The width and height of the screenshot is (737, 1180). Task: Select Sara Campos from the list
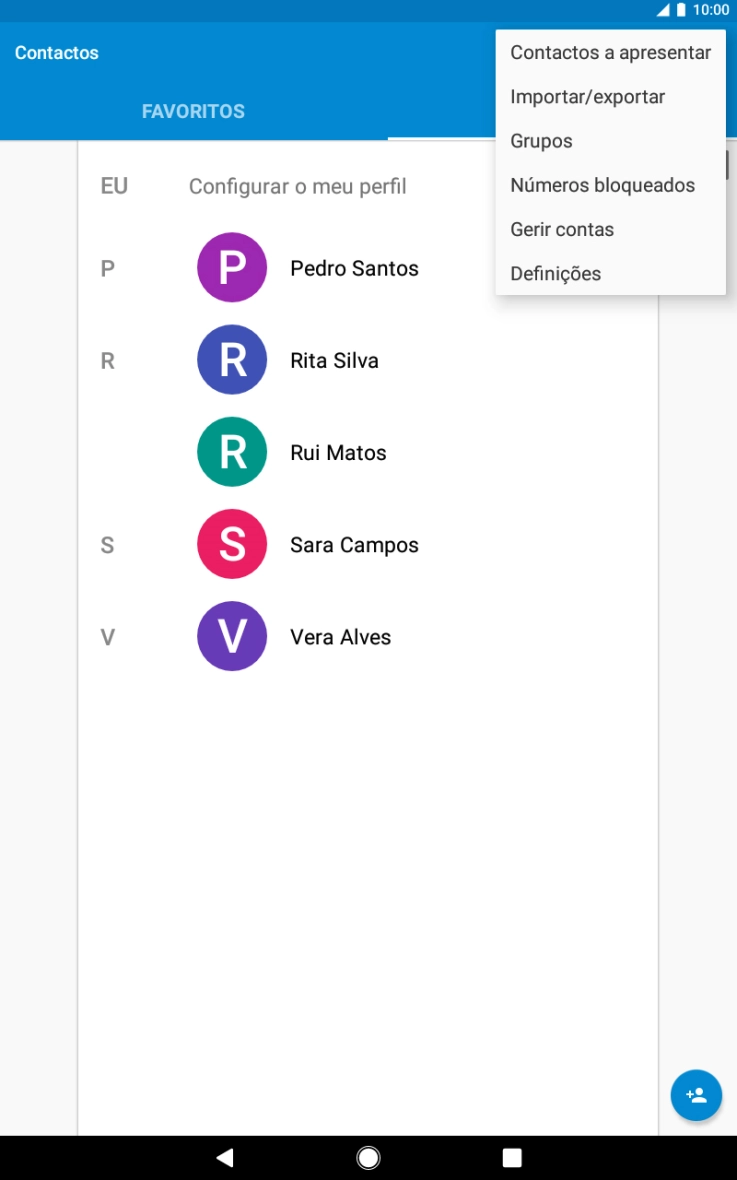tap(354, 545)
